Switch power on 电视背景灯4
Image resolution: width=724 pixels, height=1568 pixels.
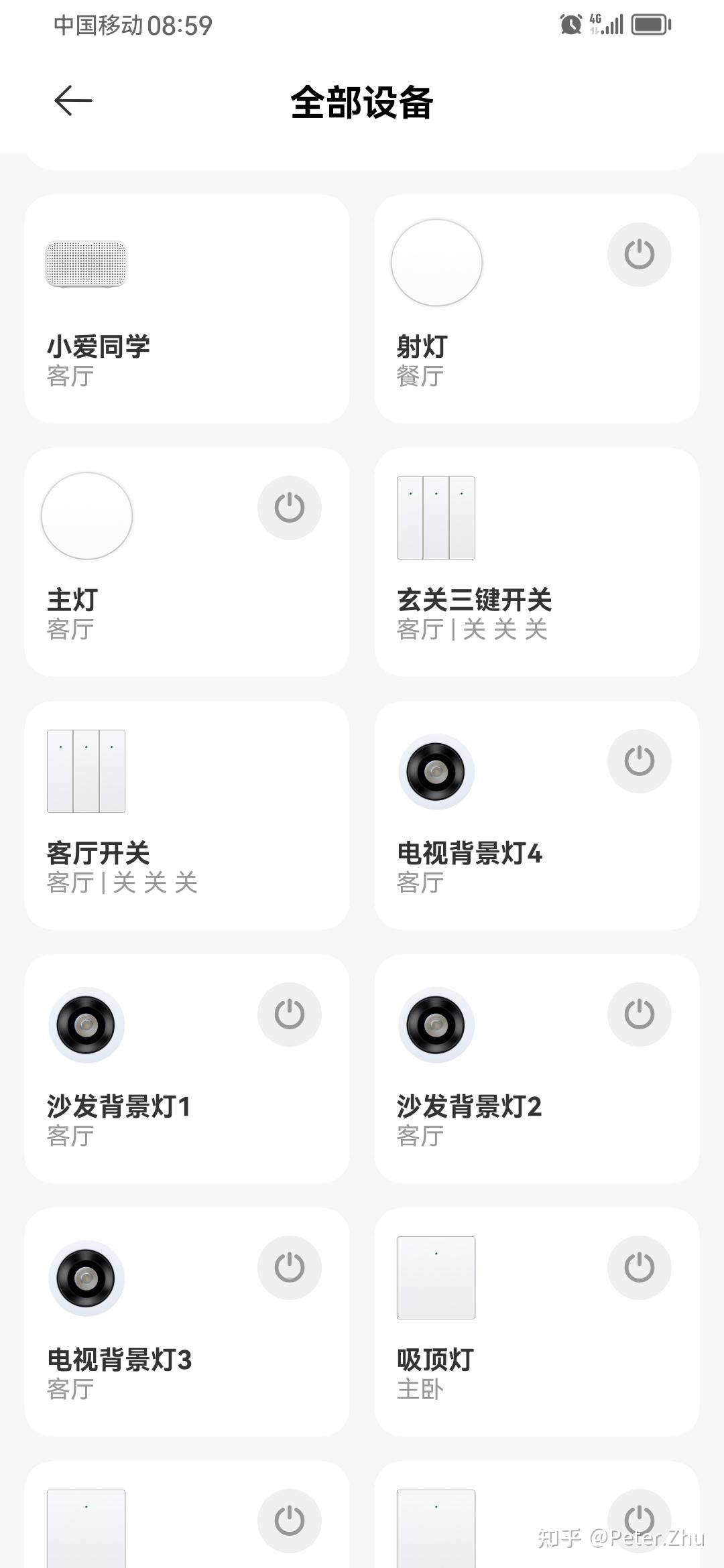point(639,761)
